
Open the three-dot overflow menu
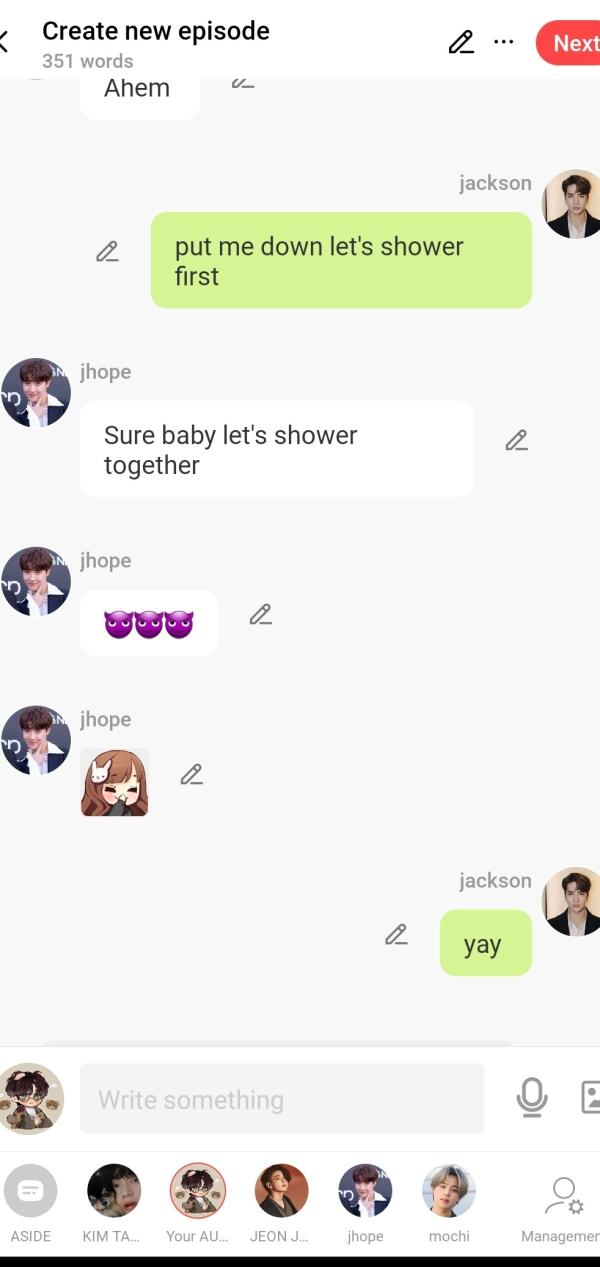(504, 43)
